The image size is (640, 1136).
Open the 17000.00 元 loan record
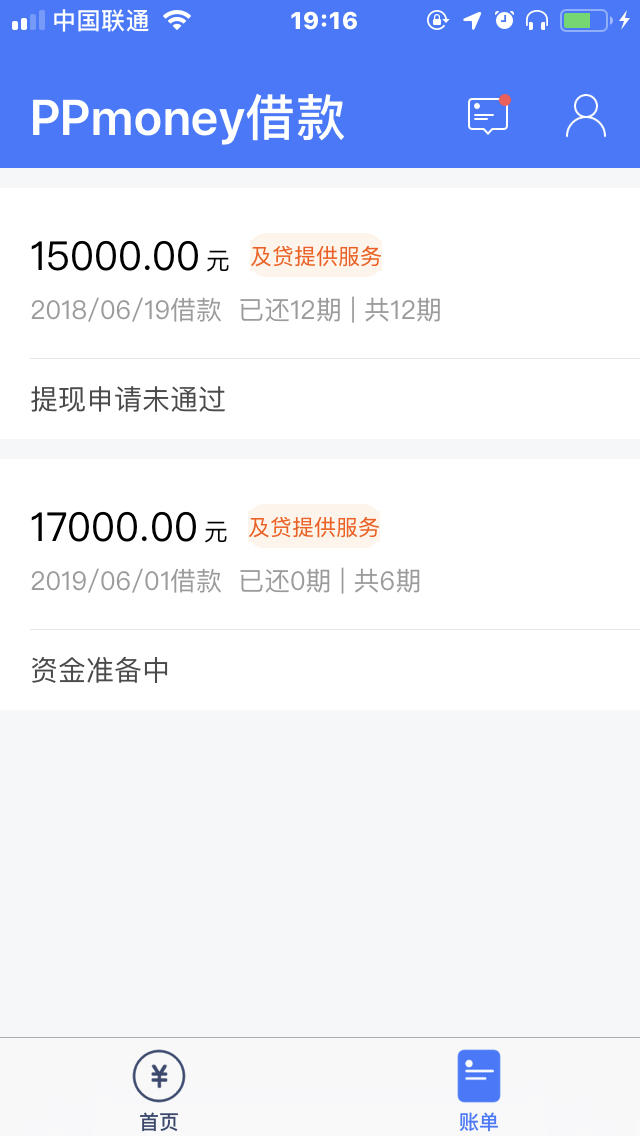click(x=320, y=584)
